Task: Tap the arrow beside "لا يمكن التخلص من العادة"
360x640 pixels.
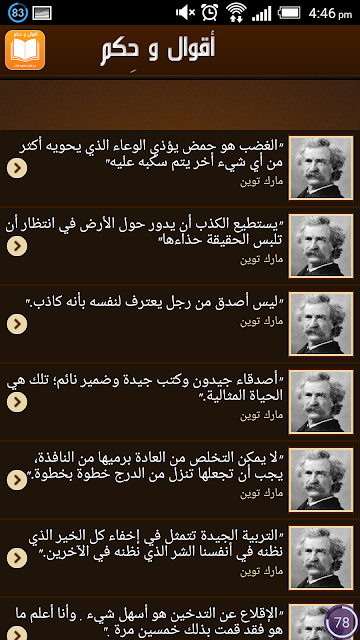Action: (17, 480)
